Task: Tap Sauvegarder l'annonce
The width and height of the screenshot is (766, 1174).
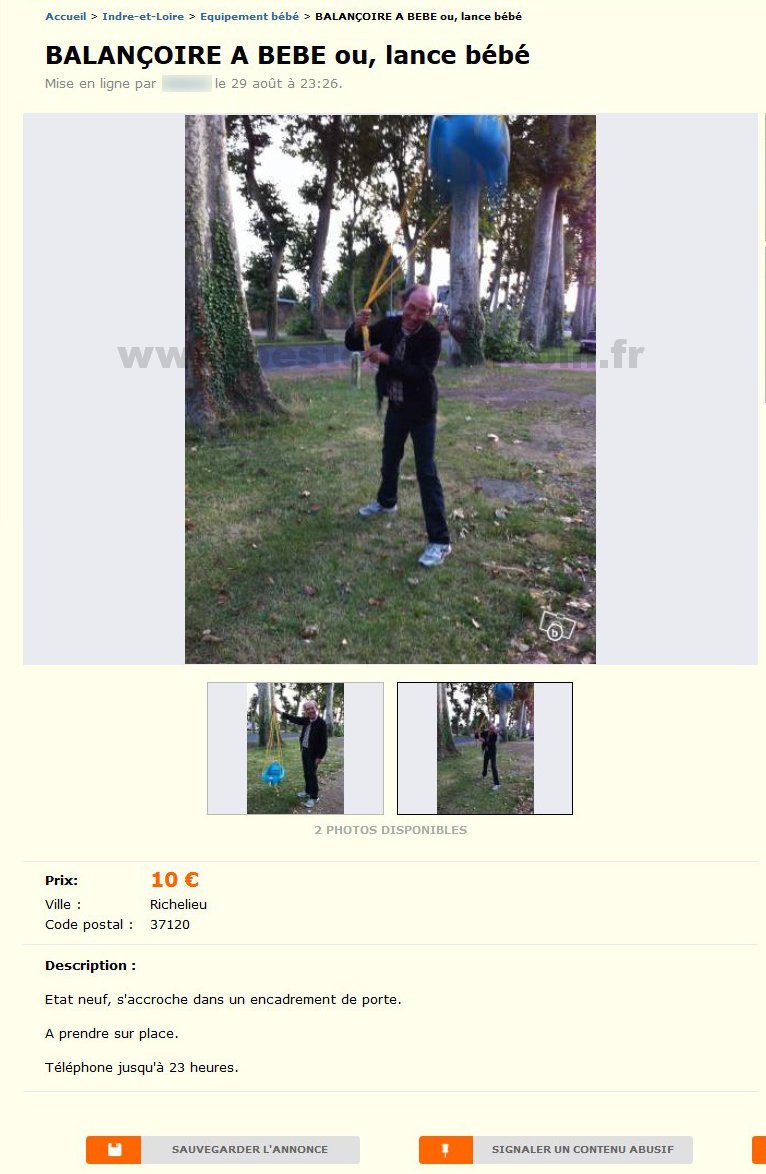Action: click(x=223, y=1150)
